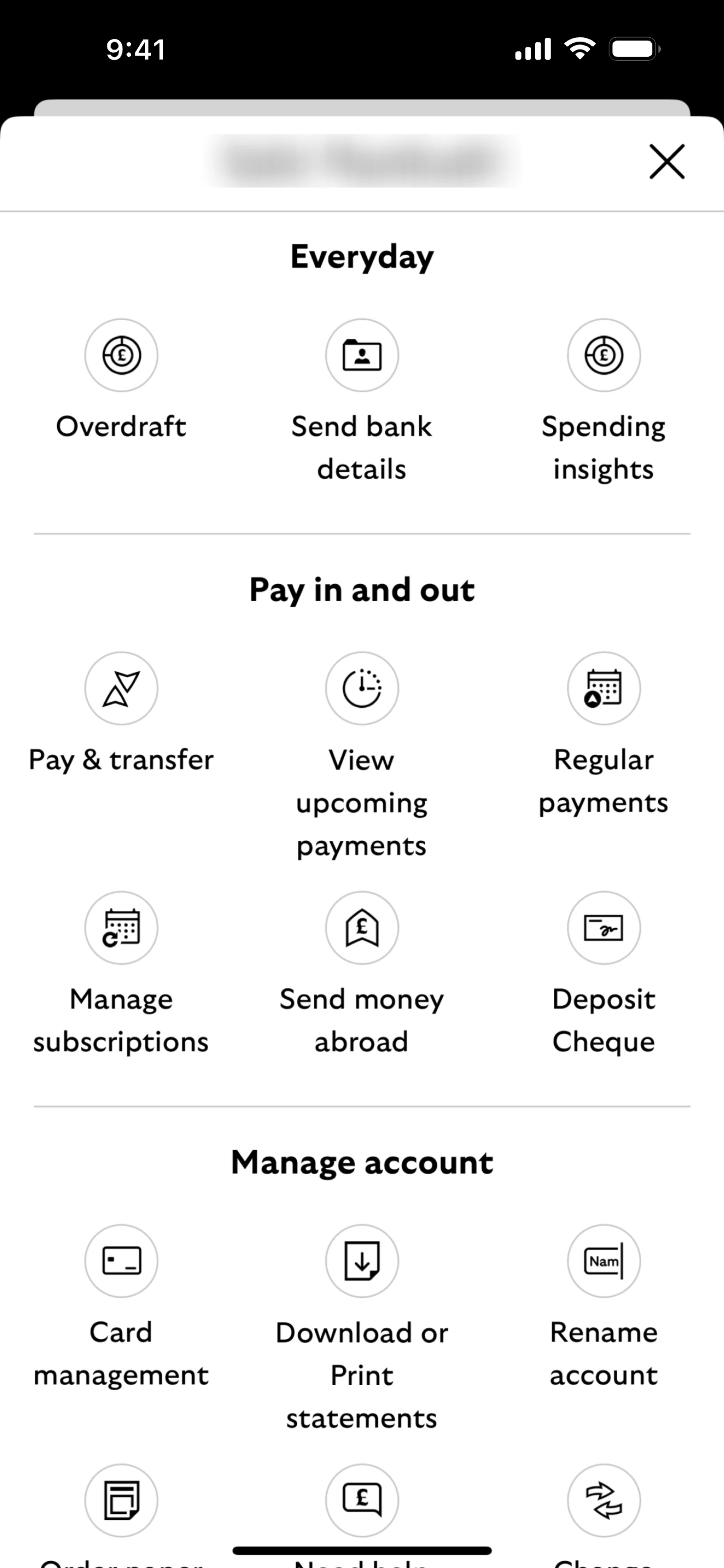Tap Rename account
Image resolution: width=724 pixels, height=1568 pixels.
tap(603, 1261)
